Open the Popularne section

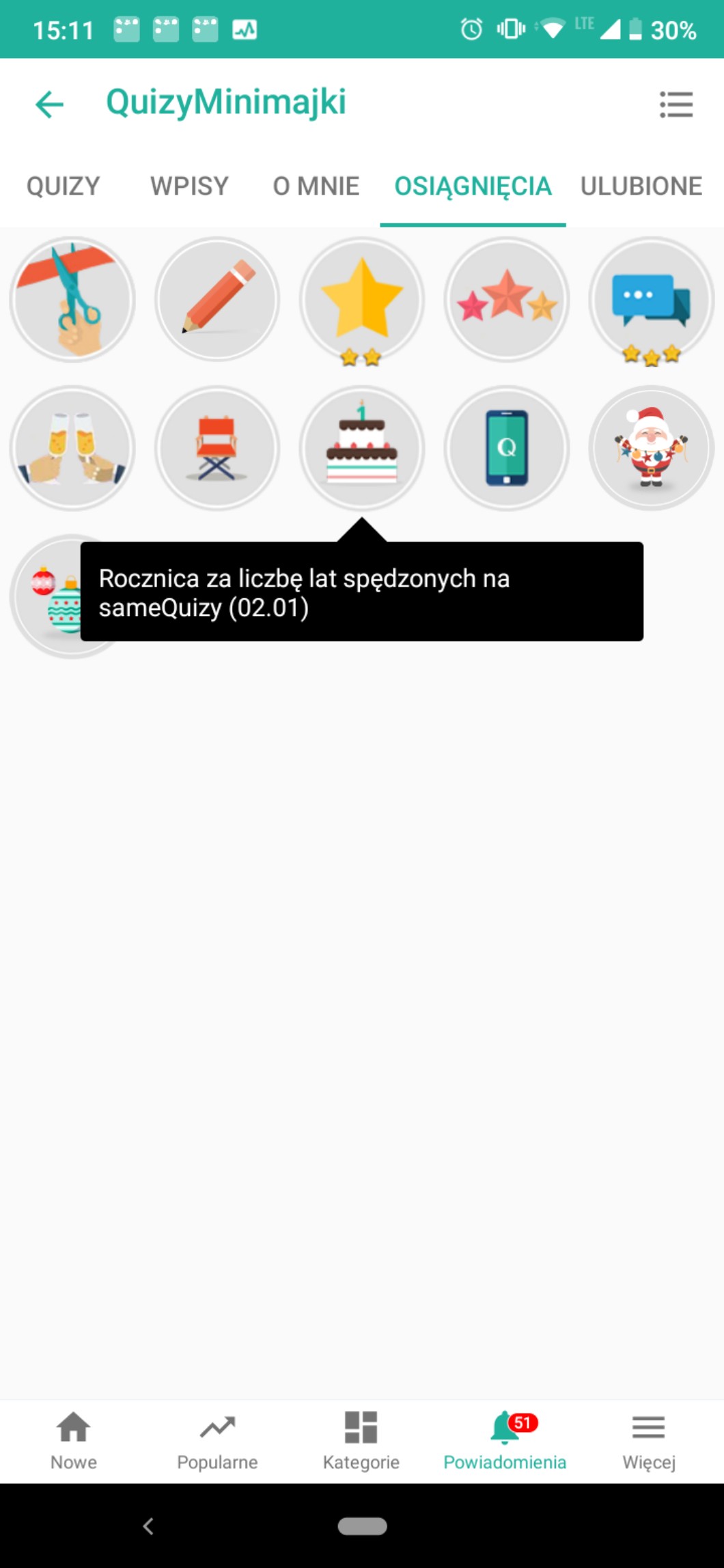point(217,1441)
